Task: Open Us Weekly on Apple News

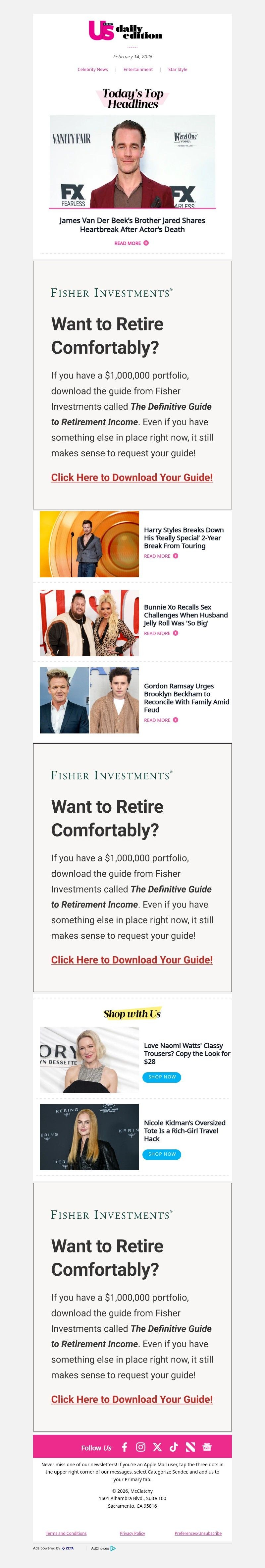Action: (x=190, y=1447)
